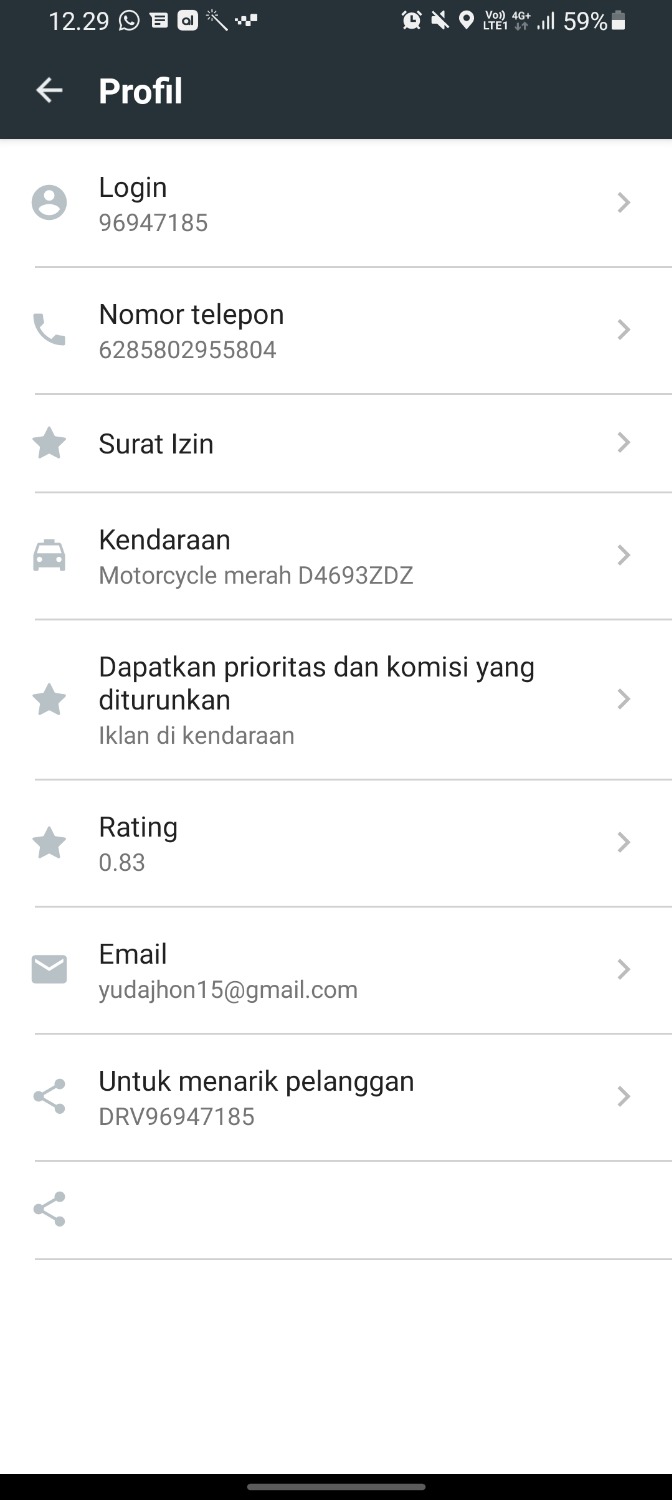Go back from the Profil screen
The width and height of the screenshot is (672, 1500).
click(x=49, y=91)
